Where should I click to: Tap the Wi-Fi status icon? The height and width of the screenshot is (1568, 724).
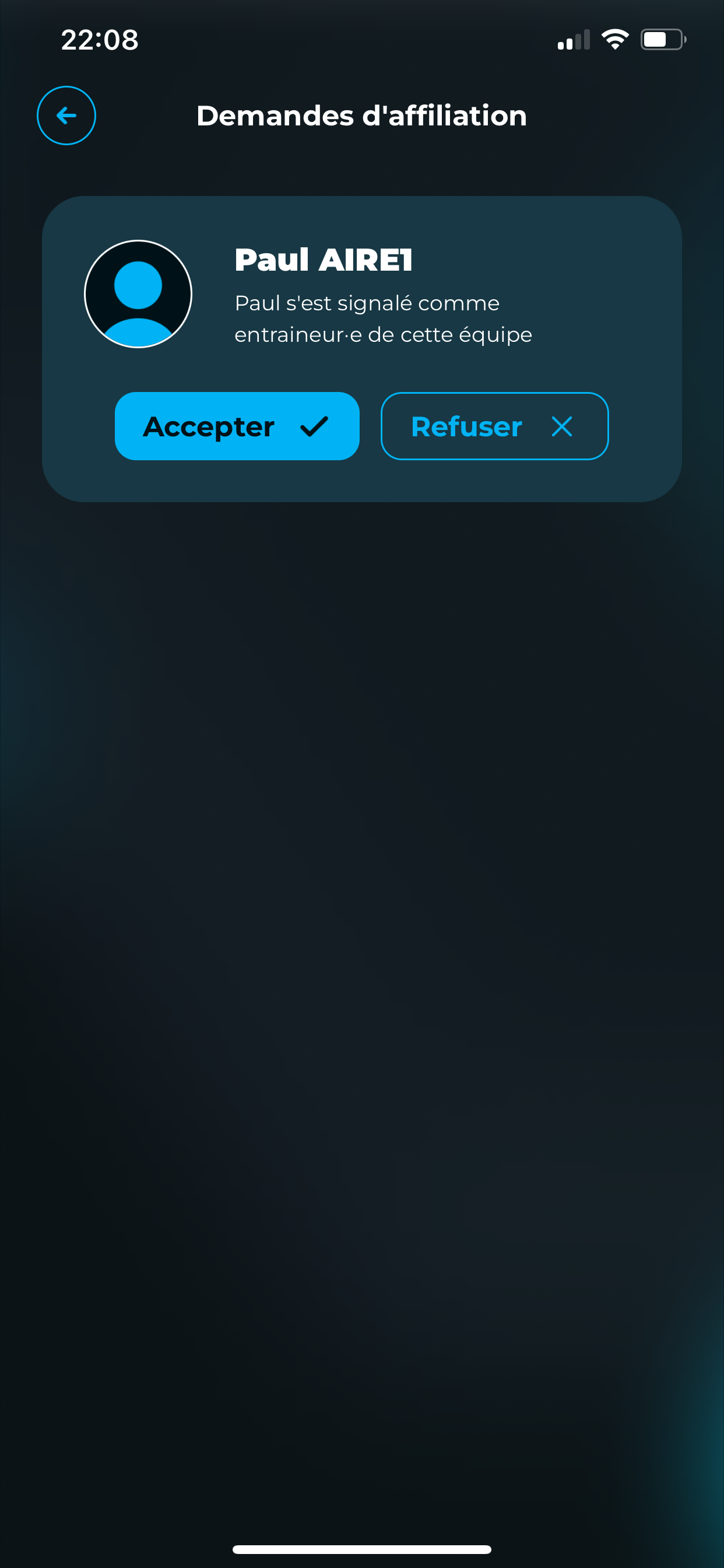pos(614,38)
